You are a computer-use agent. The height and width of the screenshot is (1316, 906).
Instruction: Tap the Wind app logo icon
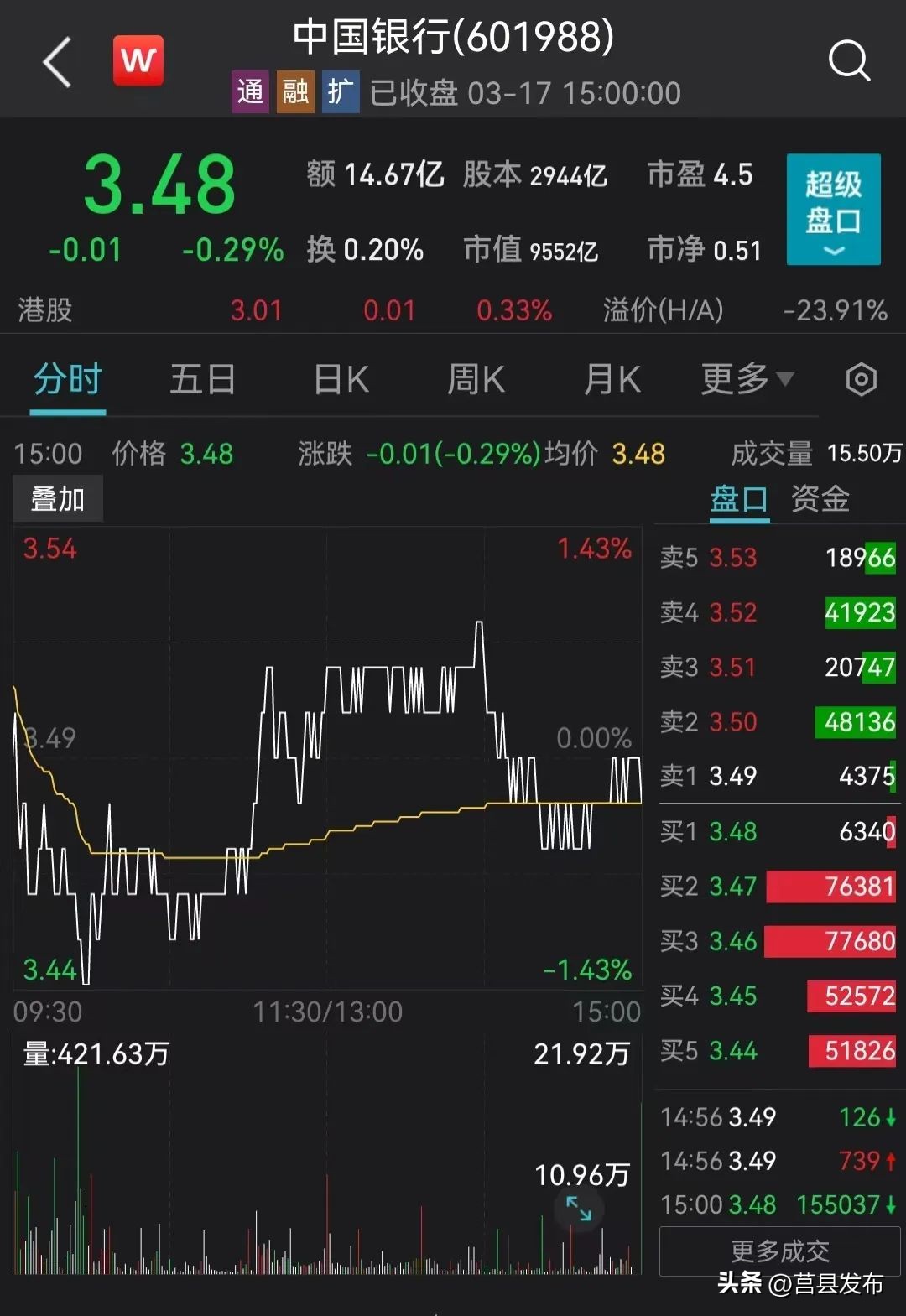(x=138, y=60)
